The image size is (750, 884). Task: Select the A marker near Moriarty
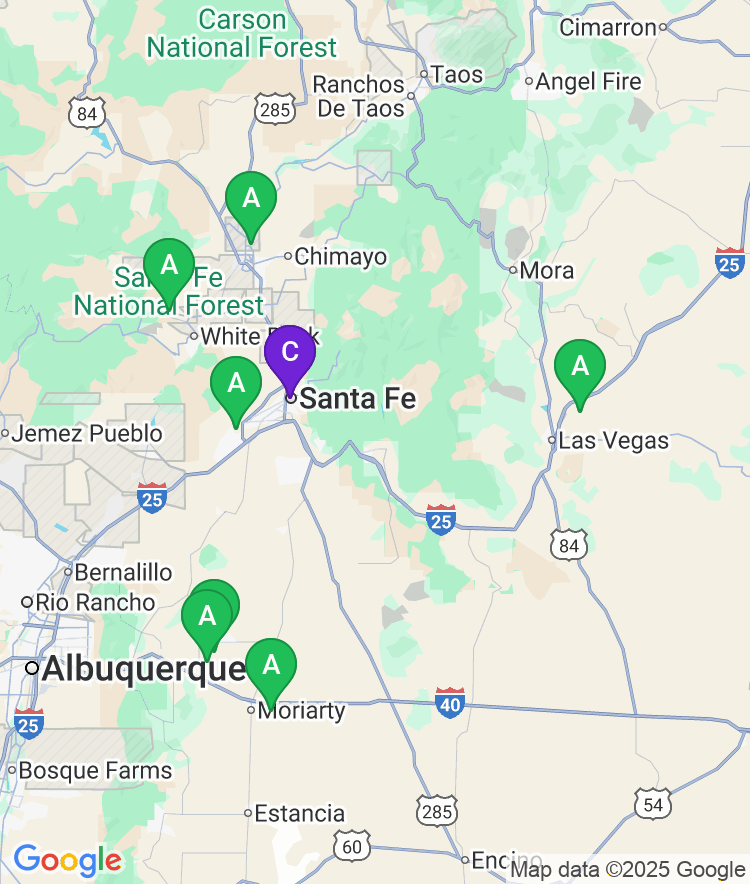coord(271,662)
